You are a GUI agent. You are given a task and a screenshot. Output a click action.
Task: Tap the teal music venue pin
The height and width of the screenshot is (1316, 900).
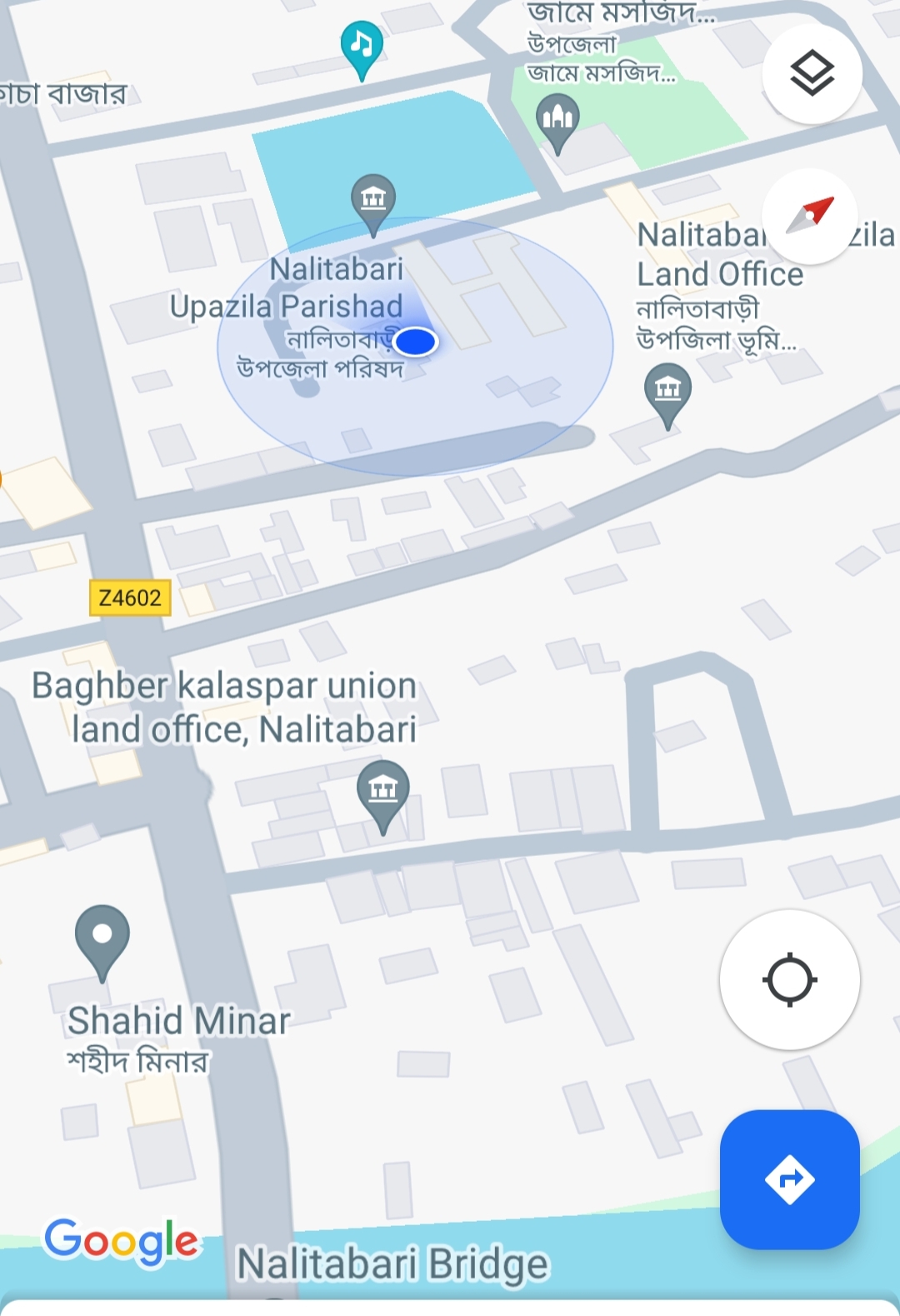click(x=362, y=45)
